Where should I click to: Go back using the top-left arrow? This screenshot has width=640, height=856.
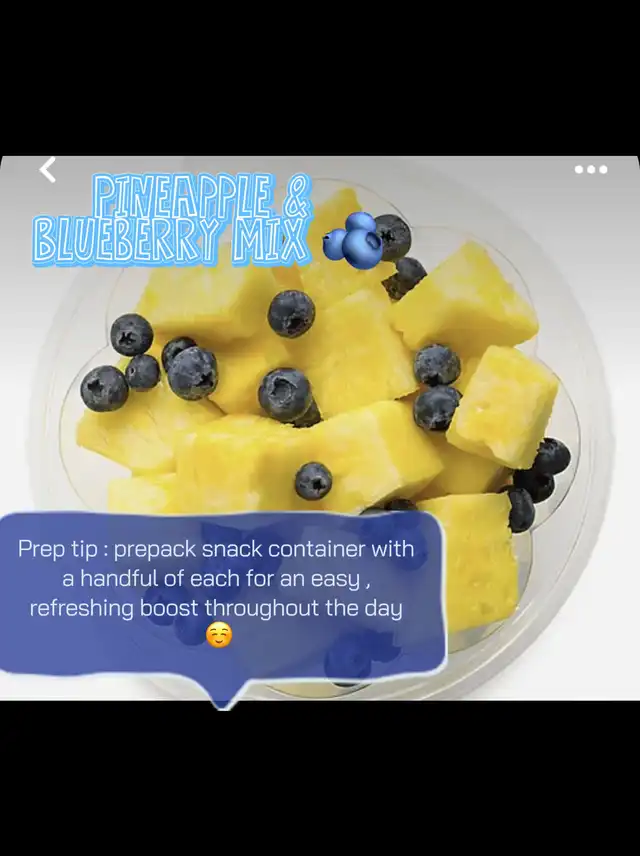point(47,170)
